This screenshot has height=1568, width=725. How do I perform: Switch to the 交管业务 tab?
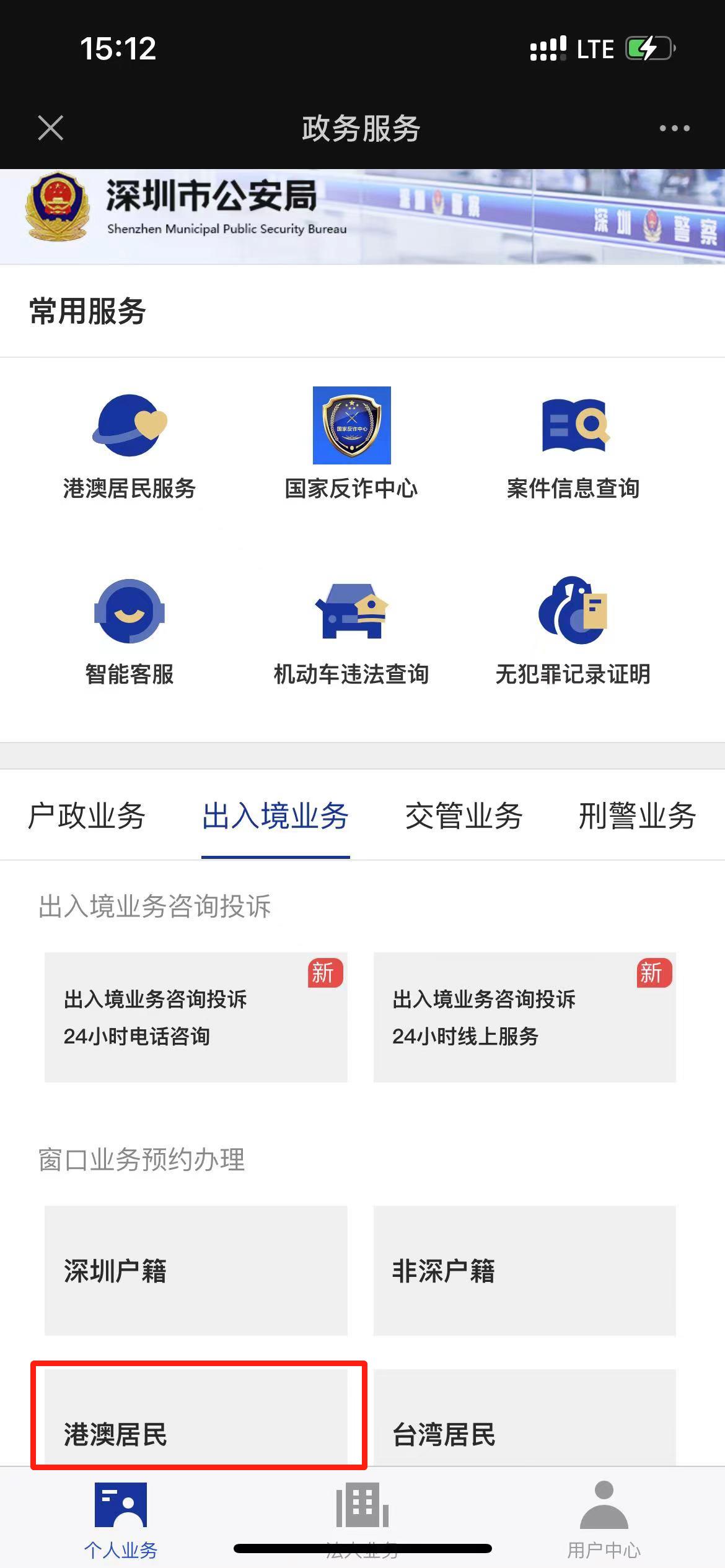tap(464, 816)
